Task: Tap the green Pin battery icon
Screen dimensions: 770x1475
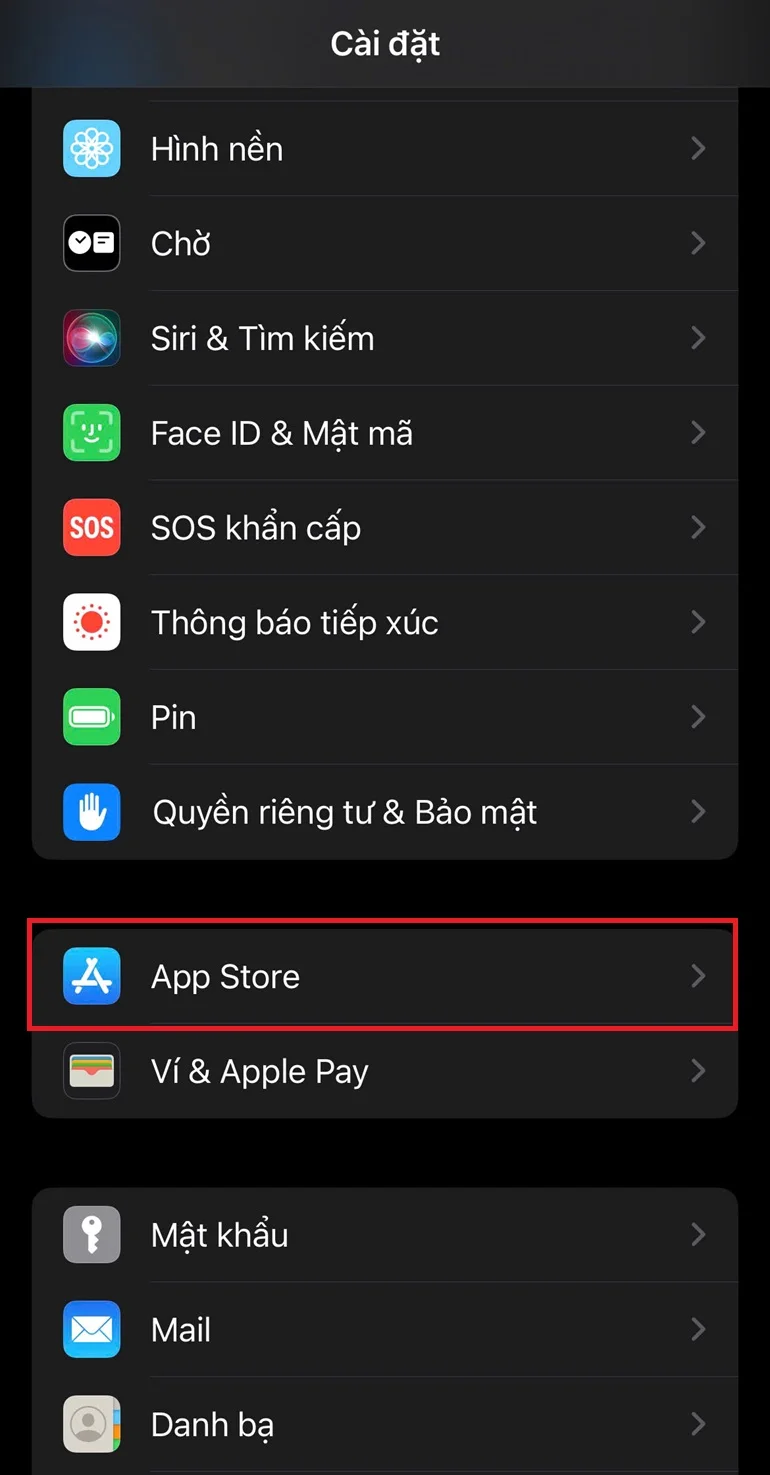Action: click(91, 717)
